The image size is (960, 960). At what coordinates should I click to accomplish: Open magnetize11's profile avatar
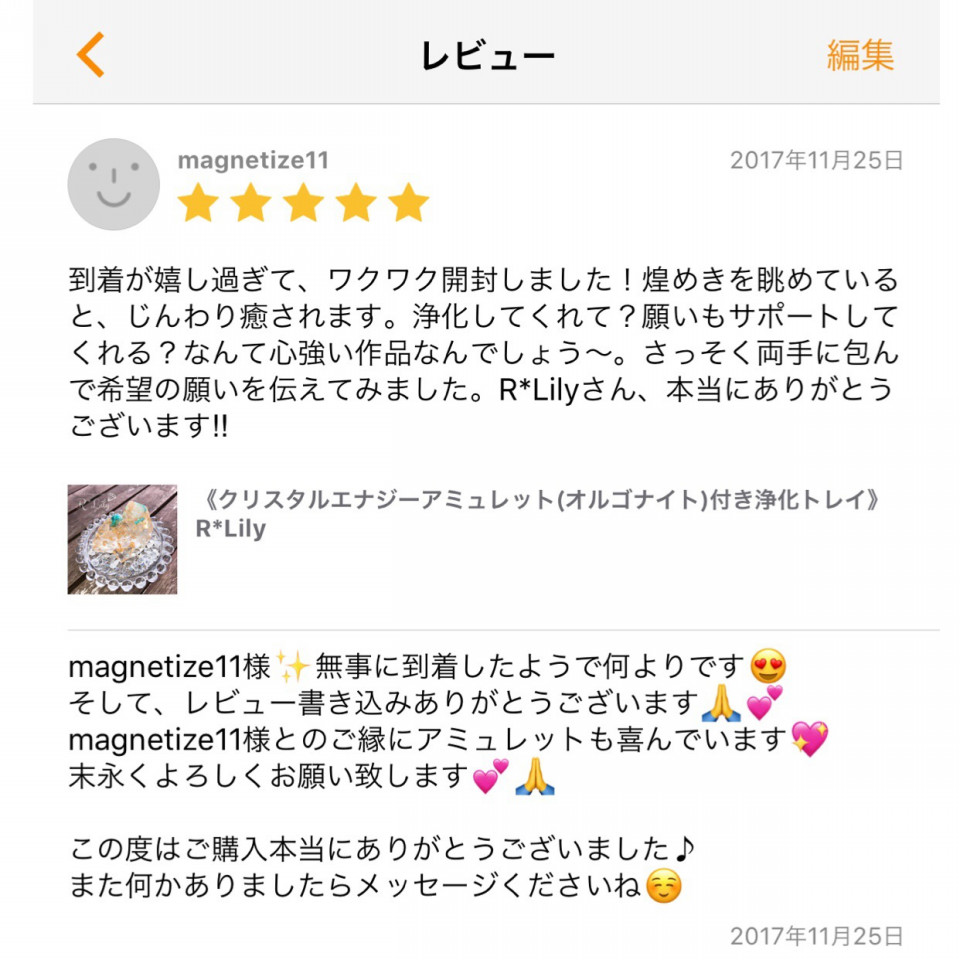[x=113, y=184]
